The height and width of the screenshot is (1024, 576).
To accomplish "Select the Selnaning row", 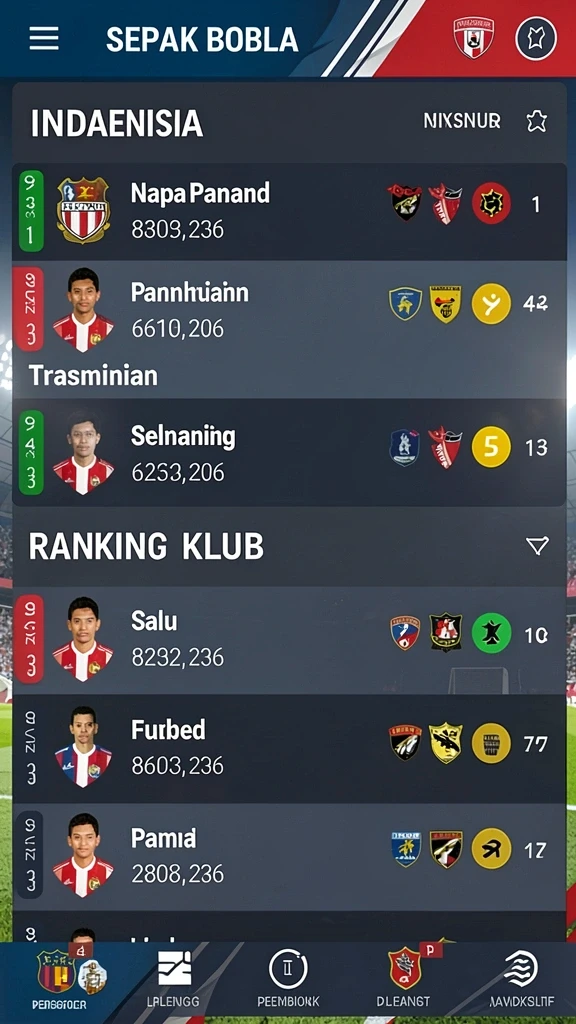I will (x=289, y=453).
